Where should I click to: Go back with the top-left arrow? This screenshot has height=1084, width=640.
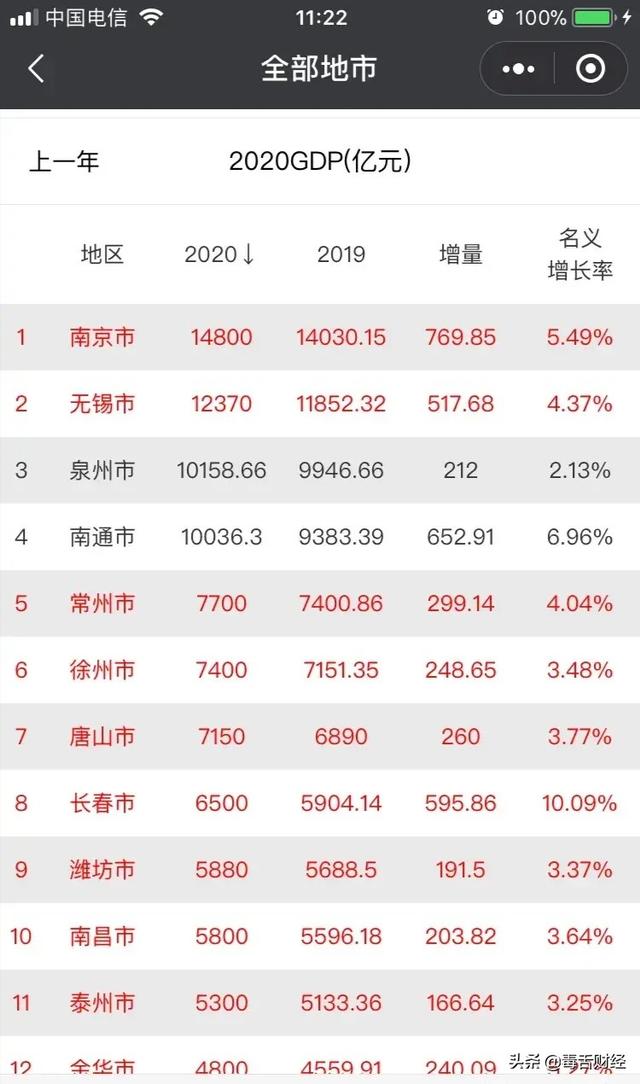36,68
